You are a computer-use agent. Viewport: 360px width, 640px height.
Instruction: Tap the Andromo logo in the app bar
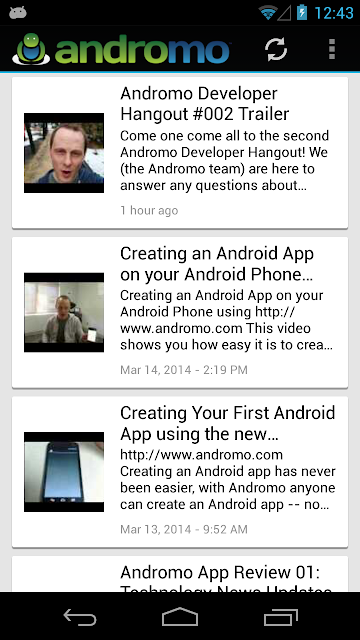click(x=121, y=50)
